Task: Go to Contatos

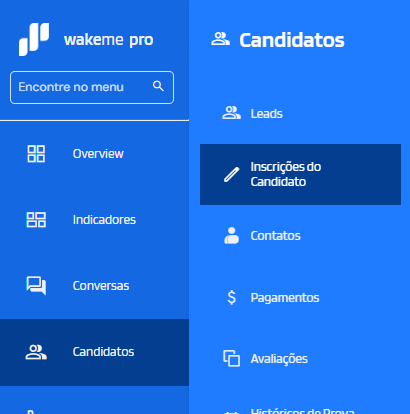Action: 300,236
